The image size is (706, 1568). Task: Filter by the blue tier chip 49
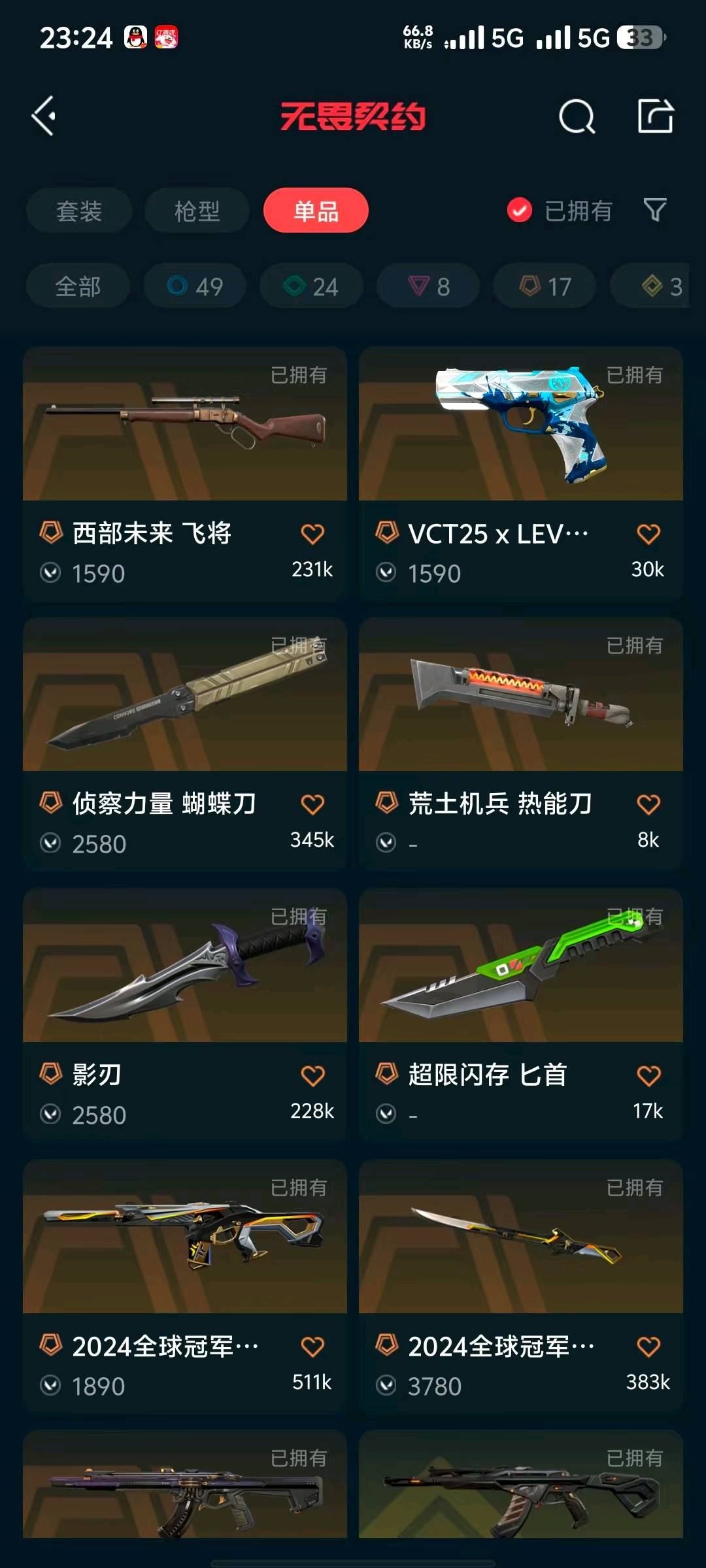[195, 286]
